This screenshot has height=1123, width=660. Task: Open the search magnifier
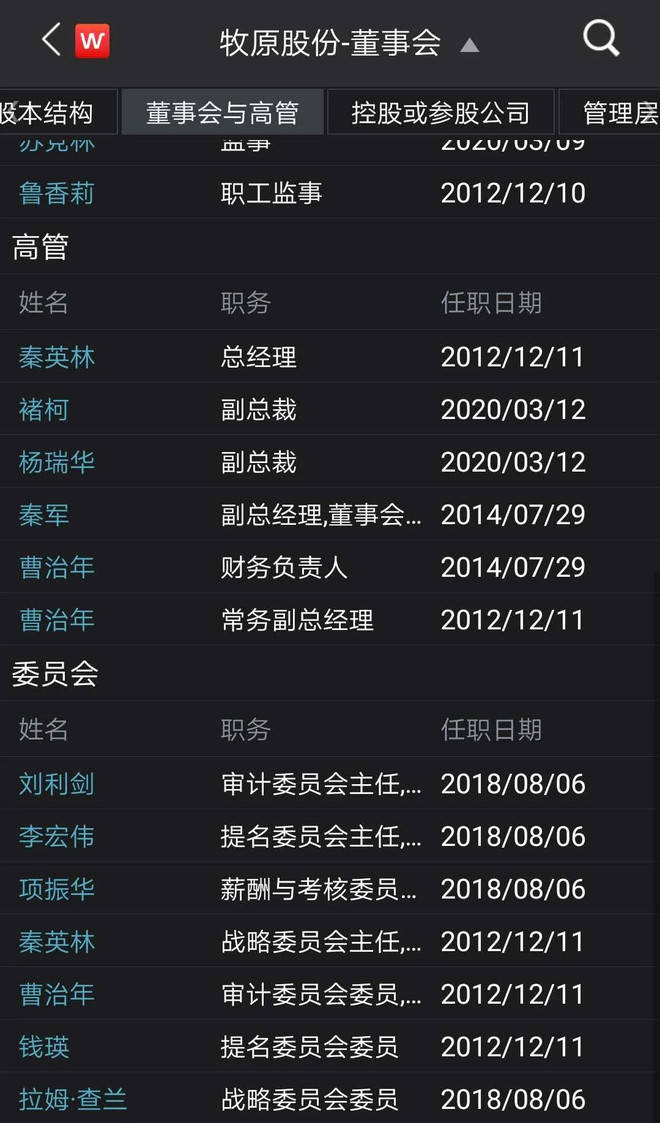pyautogui.click(x=601, y=40)
